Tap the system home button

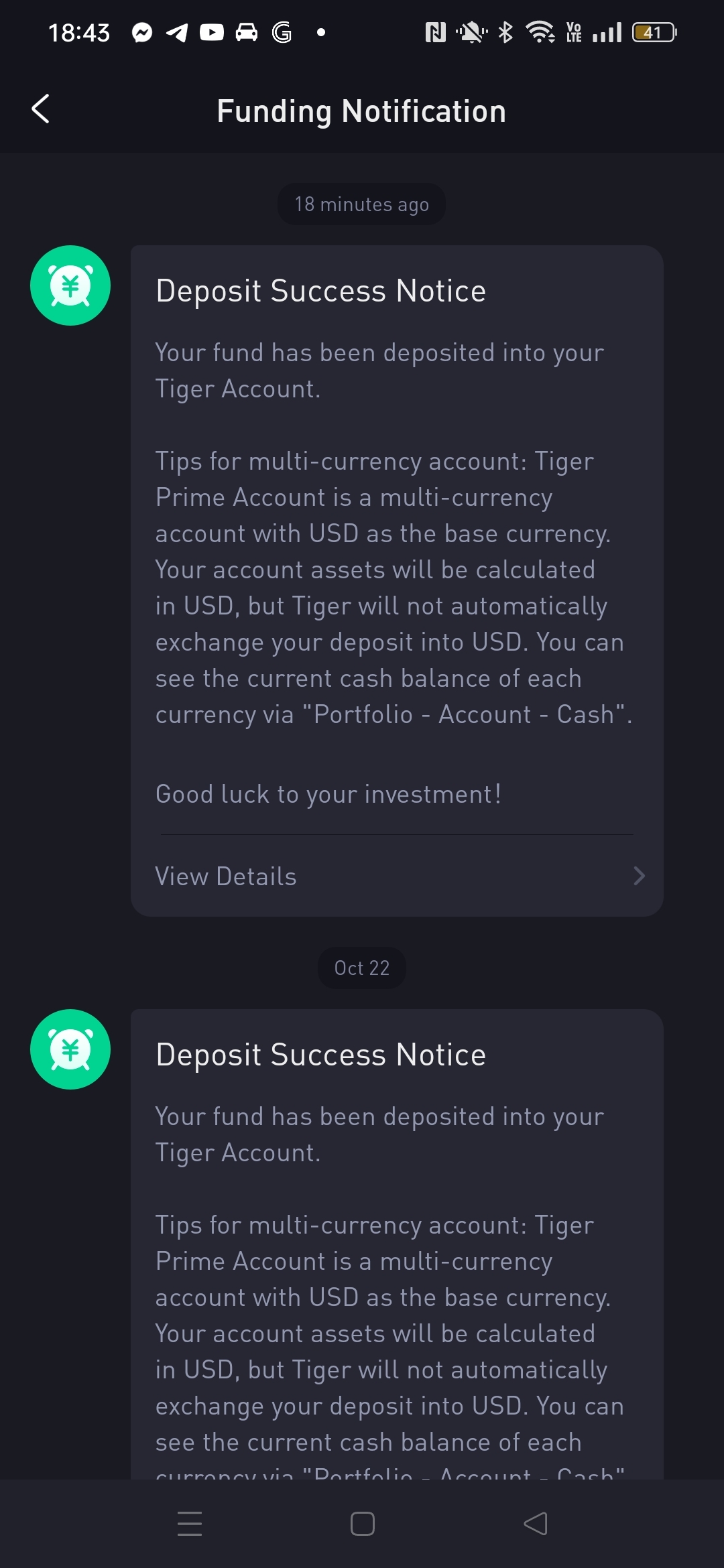click(362, 1524)
